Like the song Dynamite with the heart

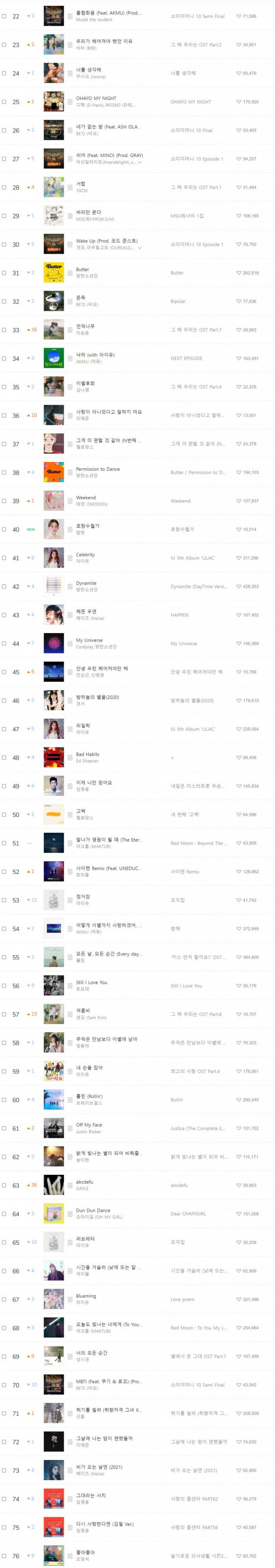coord(238,587)
